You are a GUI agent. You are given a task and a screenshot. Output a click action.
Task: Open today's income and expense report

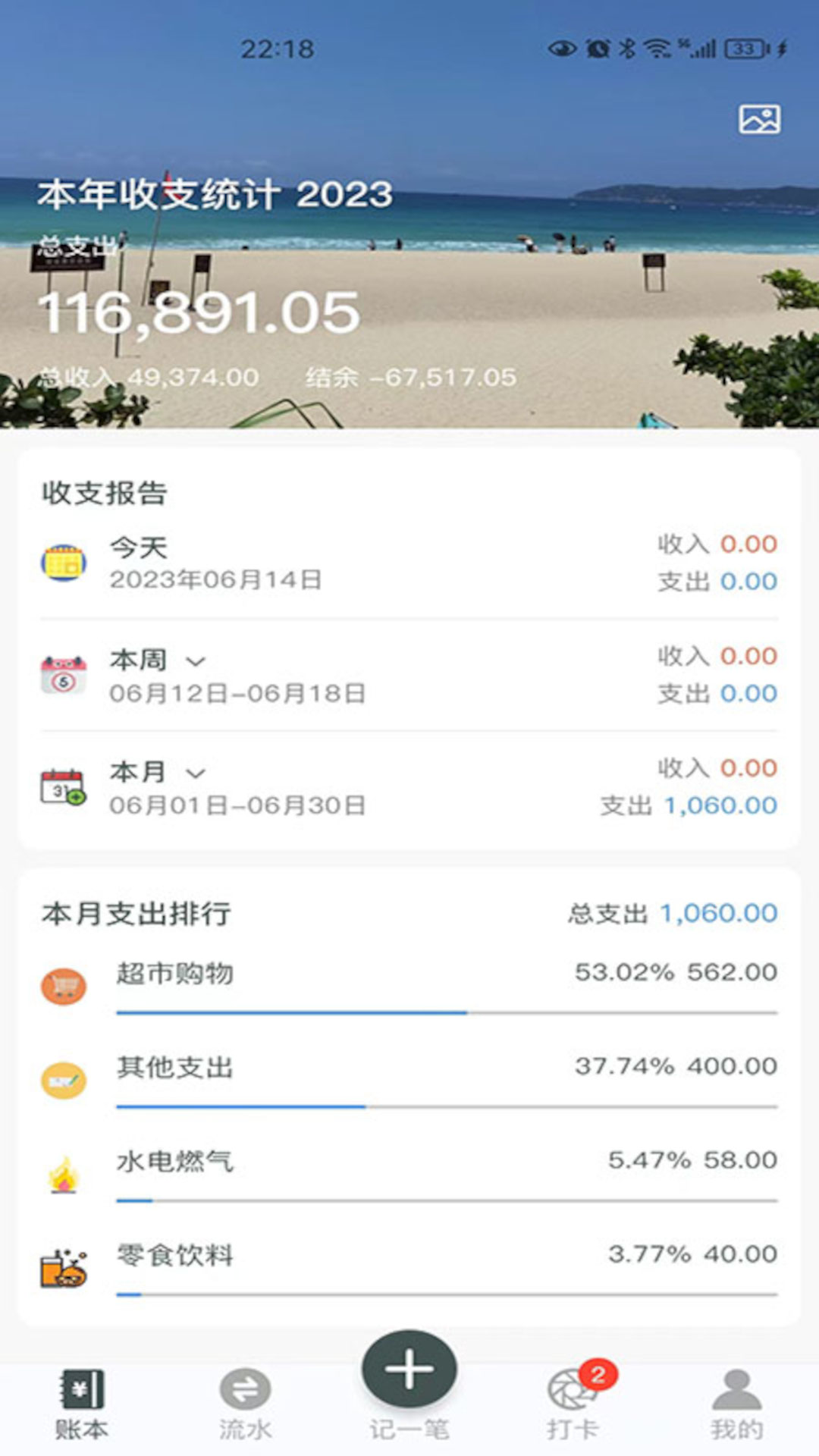click(x=409, y=563)
